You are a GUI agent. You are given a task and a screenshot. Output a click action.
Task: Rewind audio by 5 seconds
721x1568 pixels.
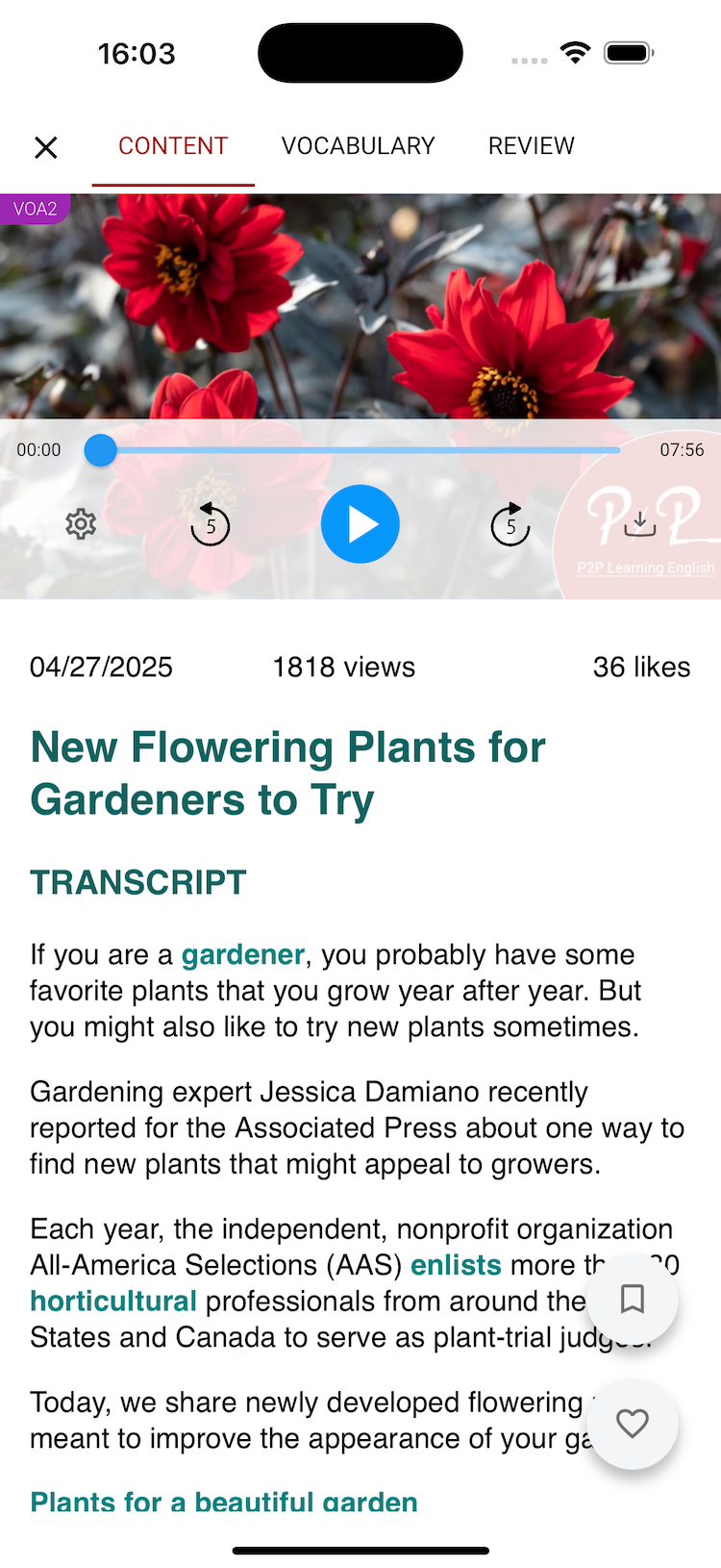[211, 524]
